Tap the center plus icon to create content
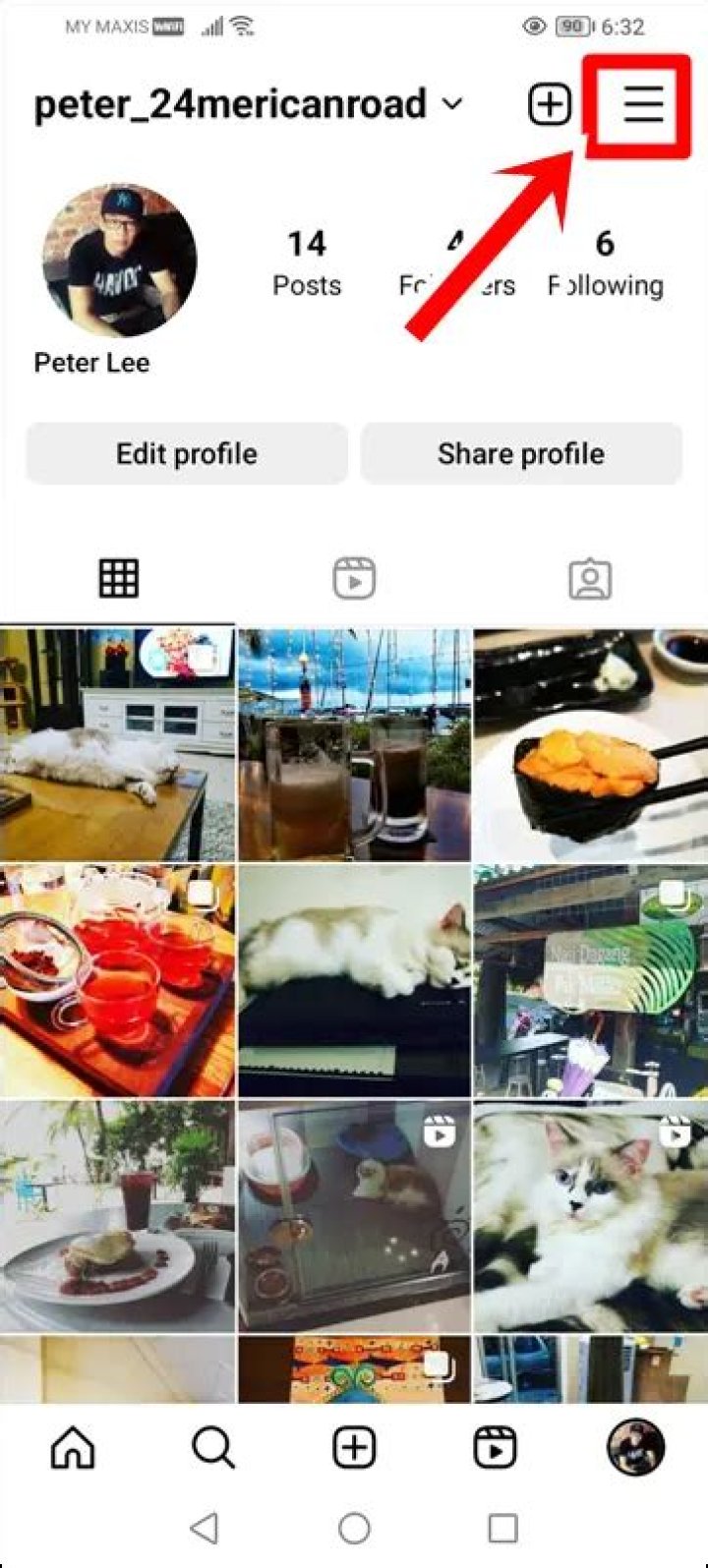Screen dimensions: 708x1568 coord(354,1445)
